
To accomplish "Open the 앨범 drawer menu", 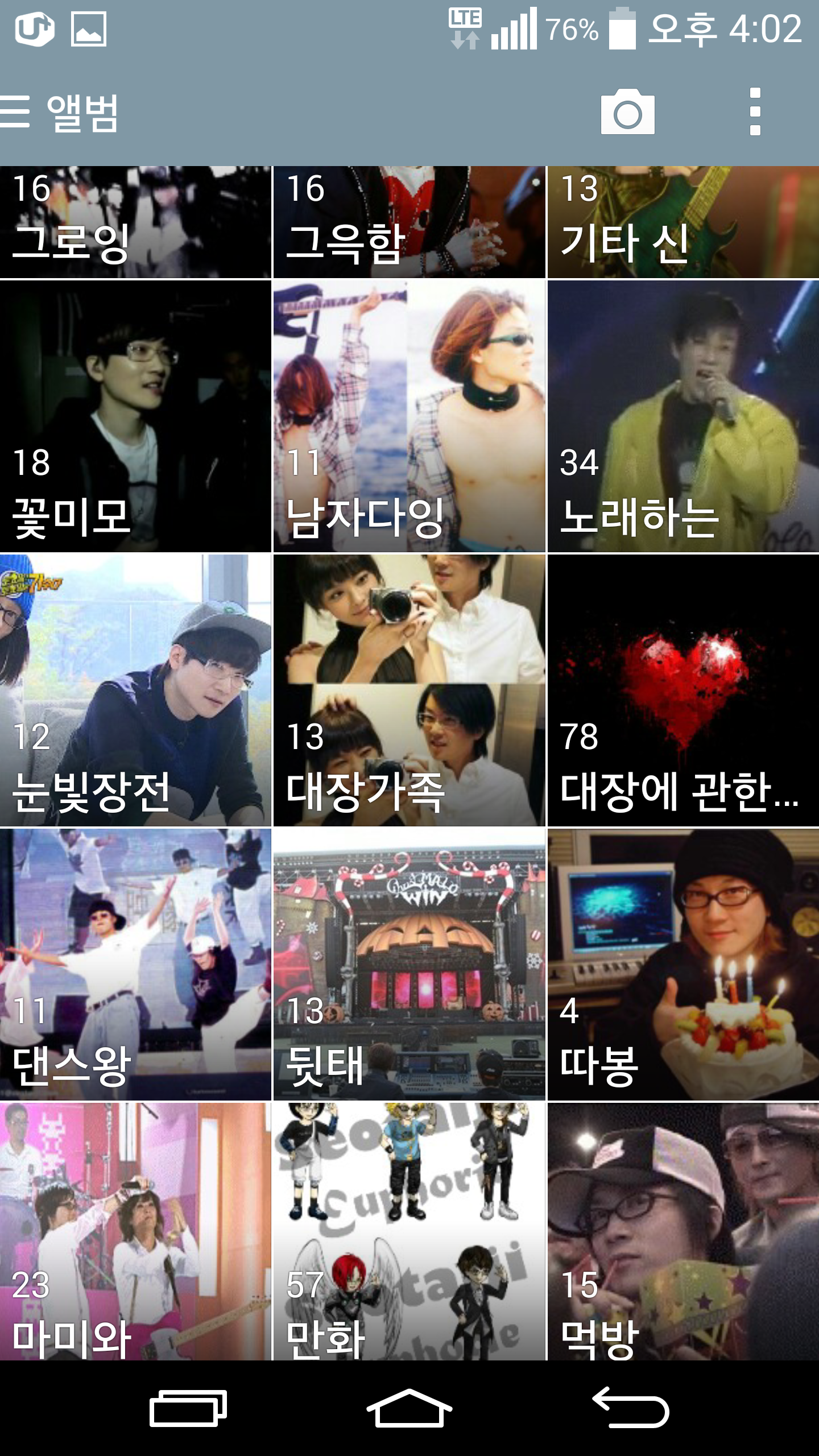I will click(x=59, y=112).
